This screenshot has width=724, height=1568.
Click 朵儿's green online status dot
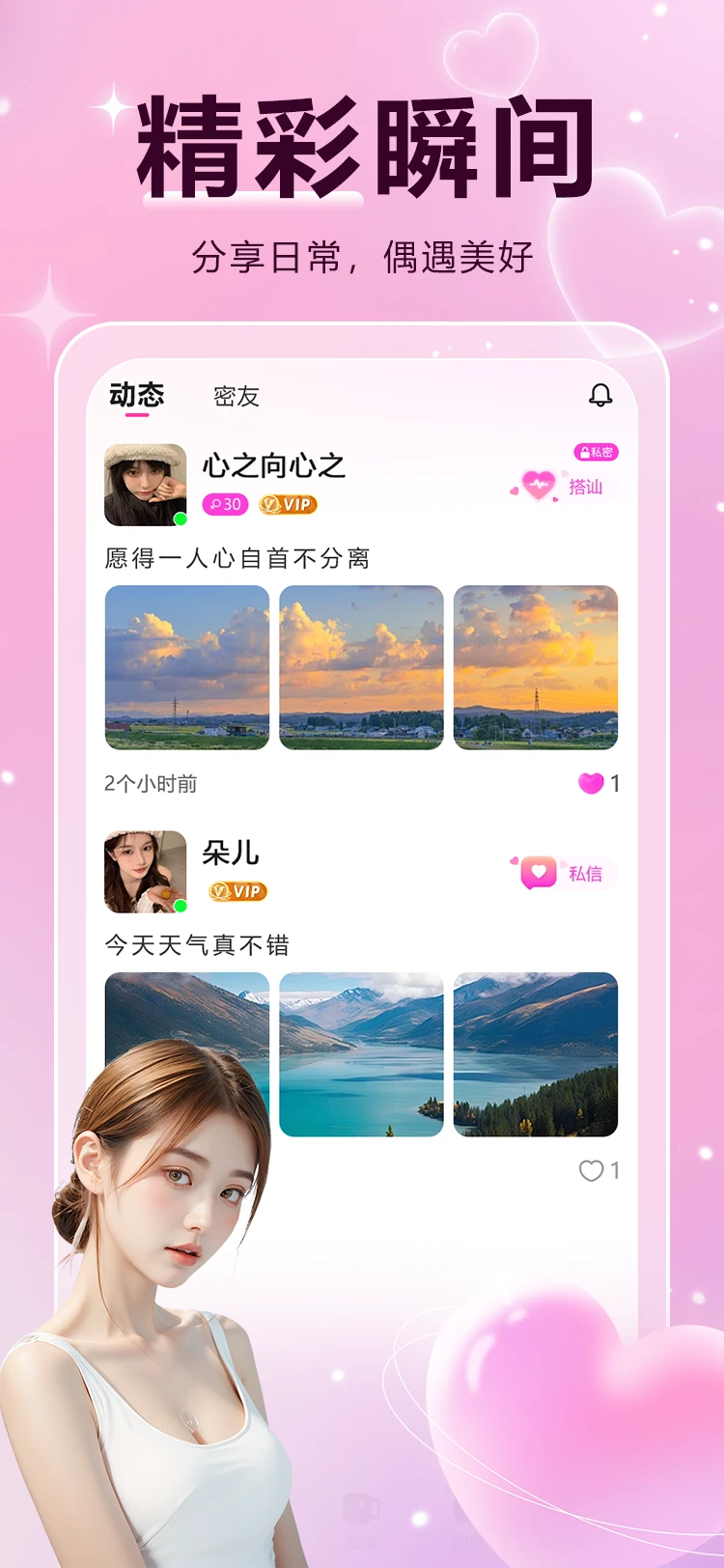[x=179, y=903]
